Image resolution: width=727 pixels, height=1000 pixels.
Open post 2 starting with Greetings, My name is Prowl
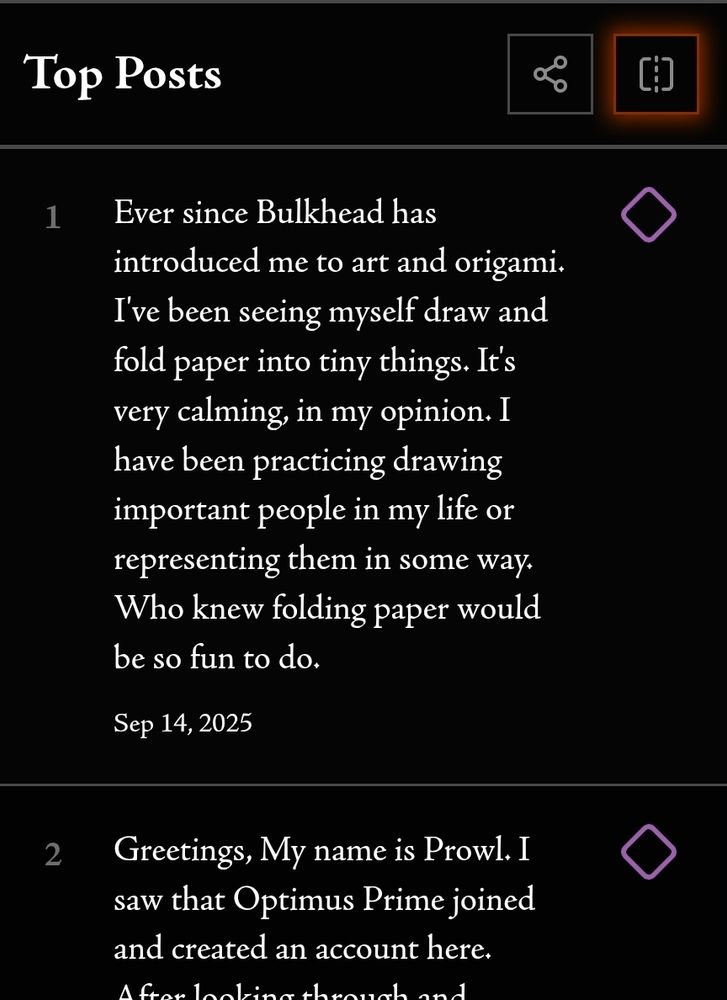click(x=324, y=916)
